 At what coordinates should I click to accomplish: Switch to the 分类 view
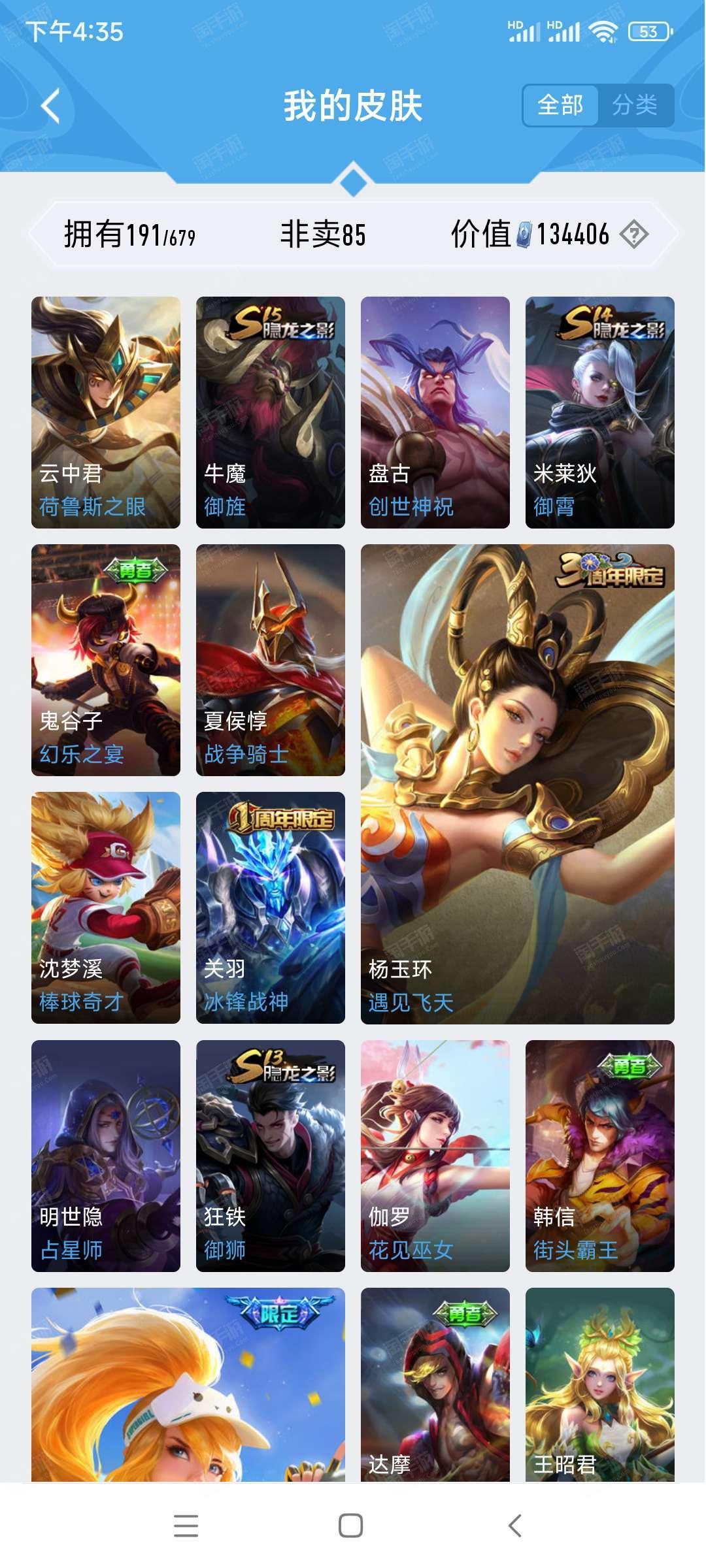click(x=635, y=105)
